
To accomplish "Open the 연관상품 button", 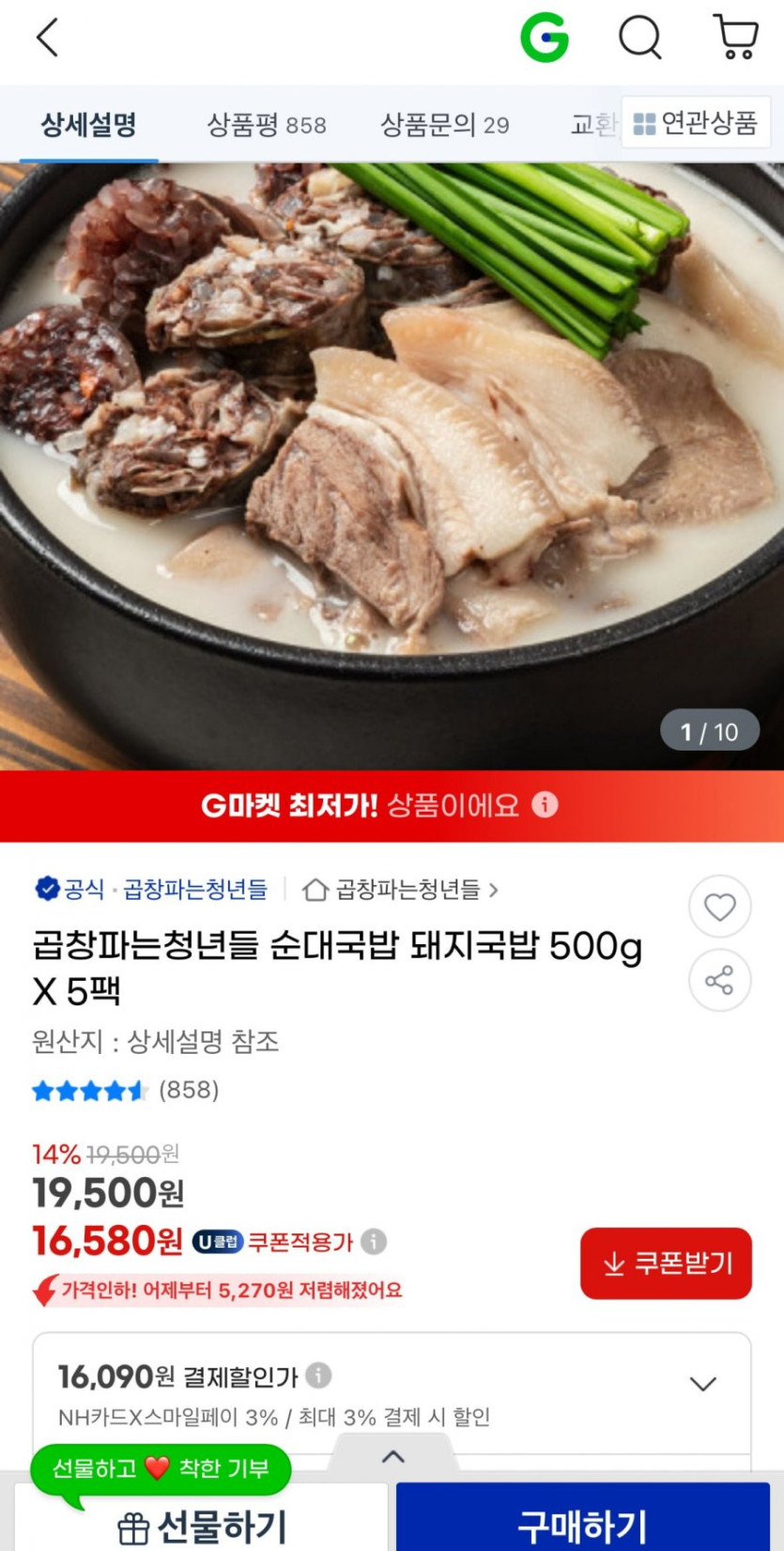I will (x=696, y=123).
